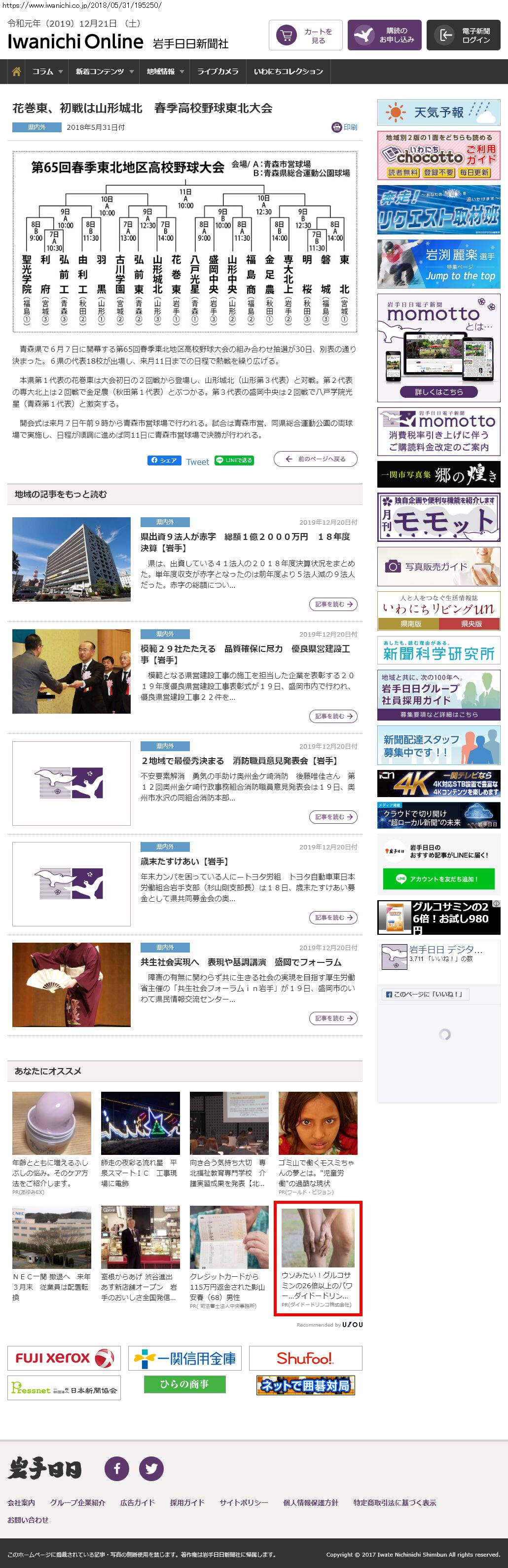Open the カートを見る cart button
Image resolution: width=508 pixels, height=1568 pixels.
click(305, 36)
